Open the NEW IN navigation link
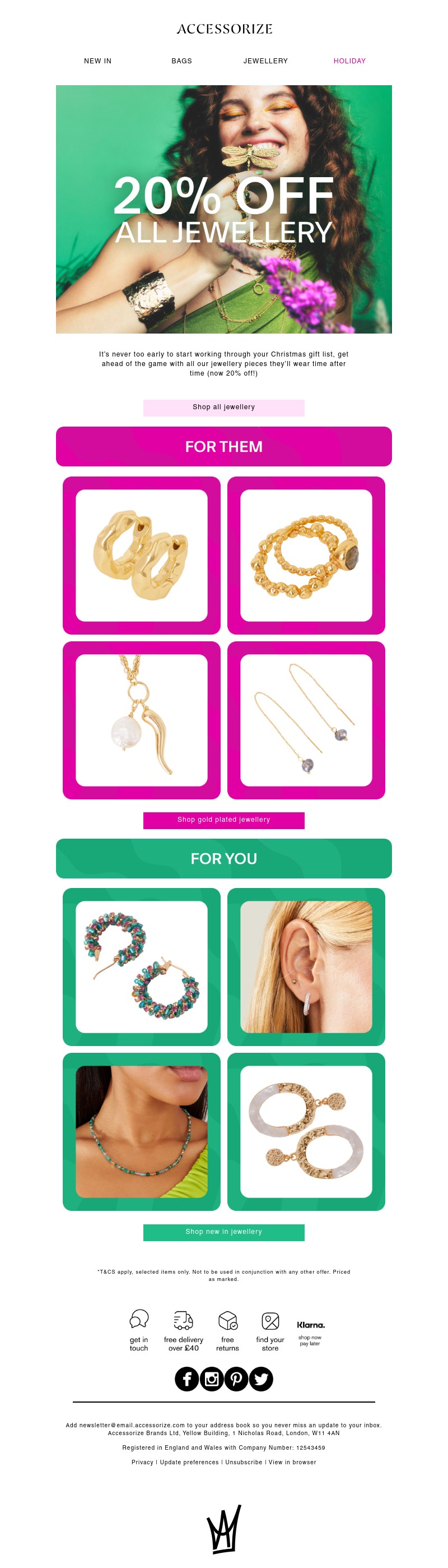This screenshot has width=448, height=1568. click(97, 61)
